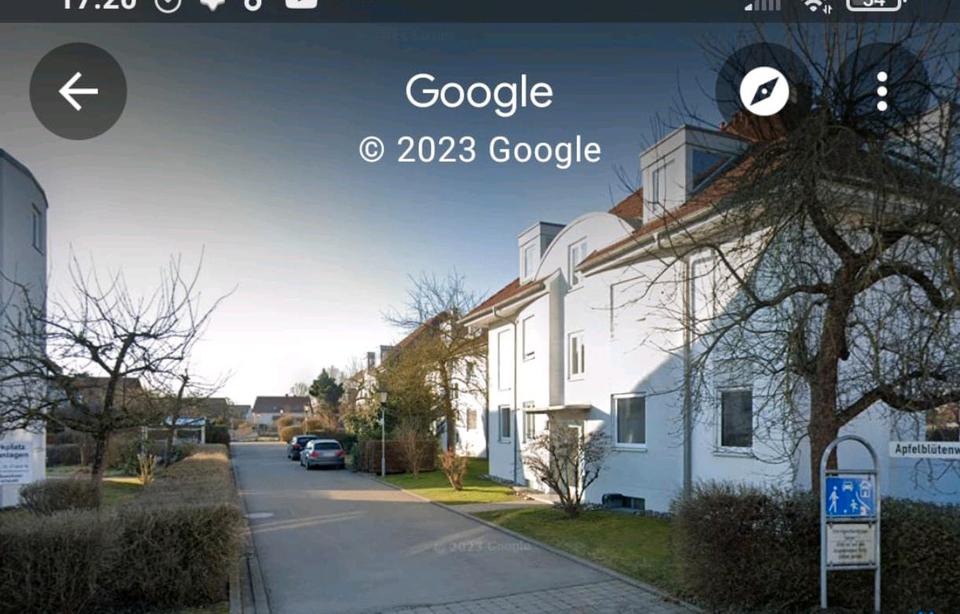Tap the compass icon
960x614 pixels.
click(764, 91)
